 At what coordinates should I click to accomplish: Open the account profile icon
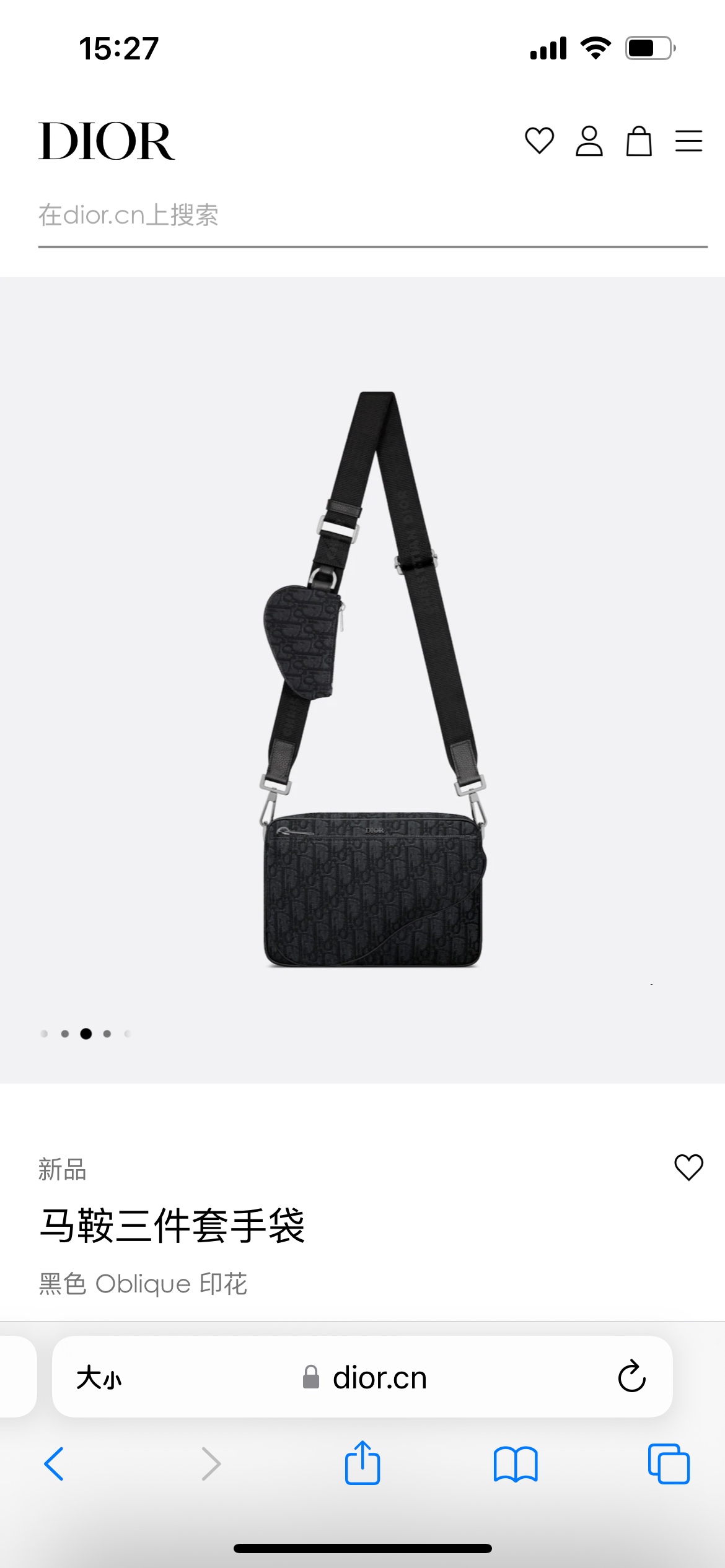coord(589,141)
